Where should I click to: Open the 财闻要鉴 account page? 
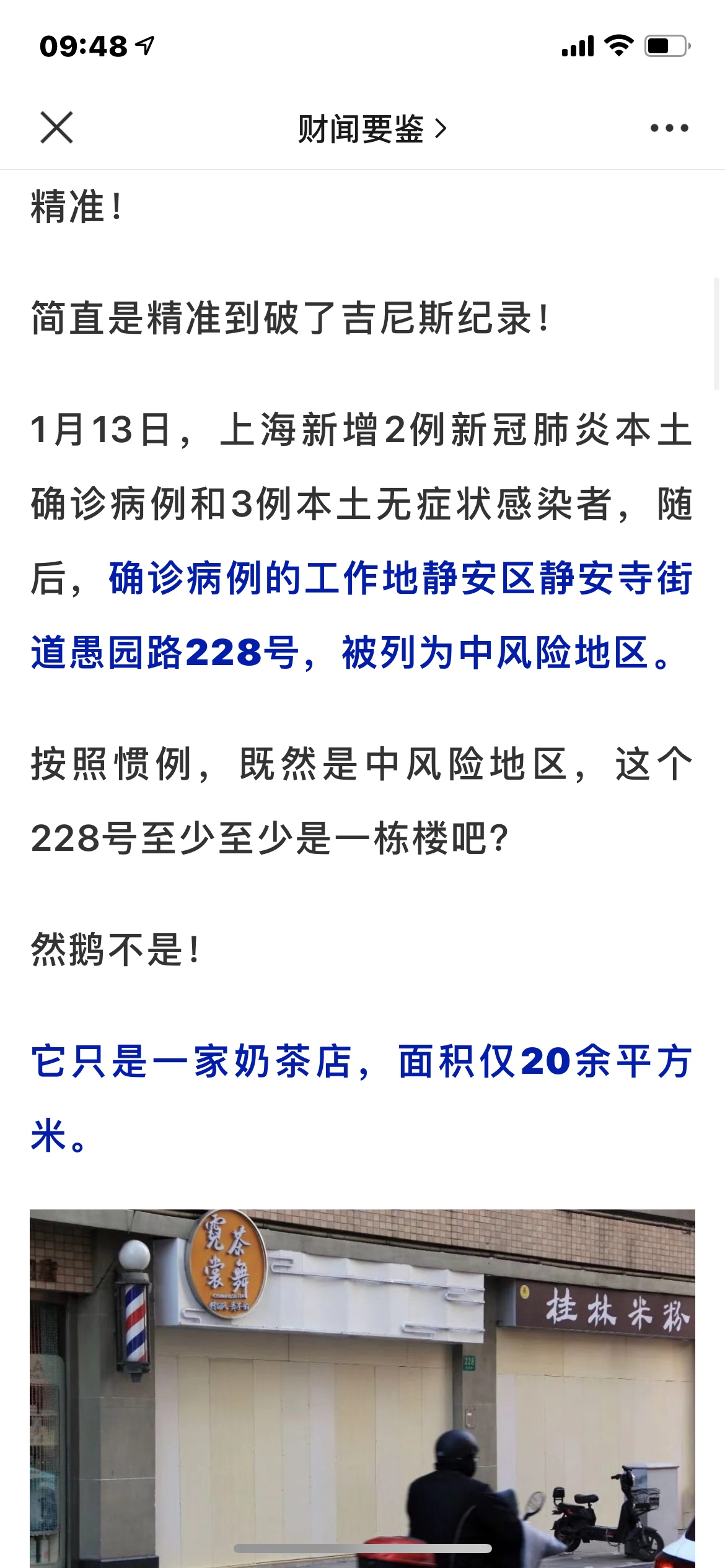tap(372, 129)
